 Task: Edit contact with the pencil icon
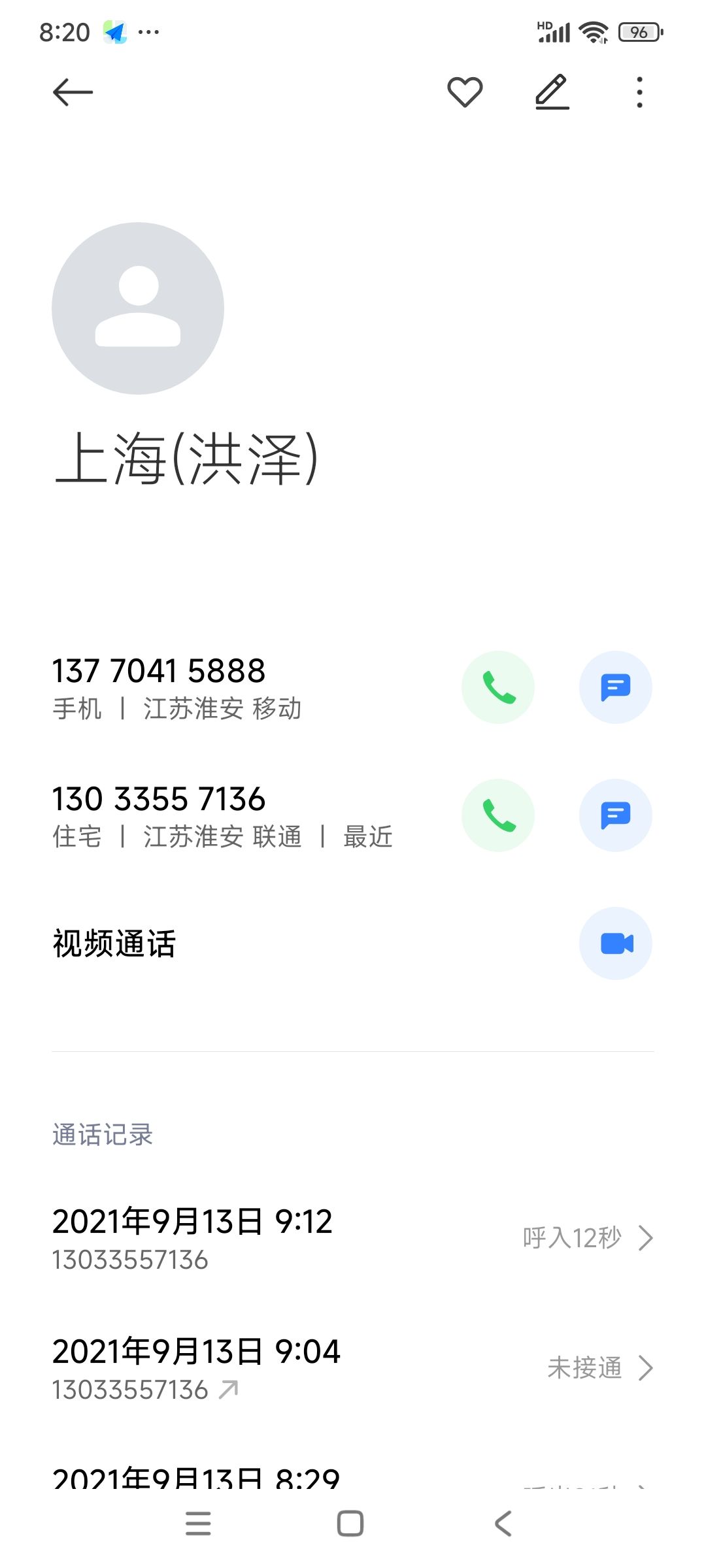tap(552, 92)
